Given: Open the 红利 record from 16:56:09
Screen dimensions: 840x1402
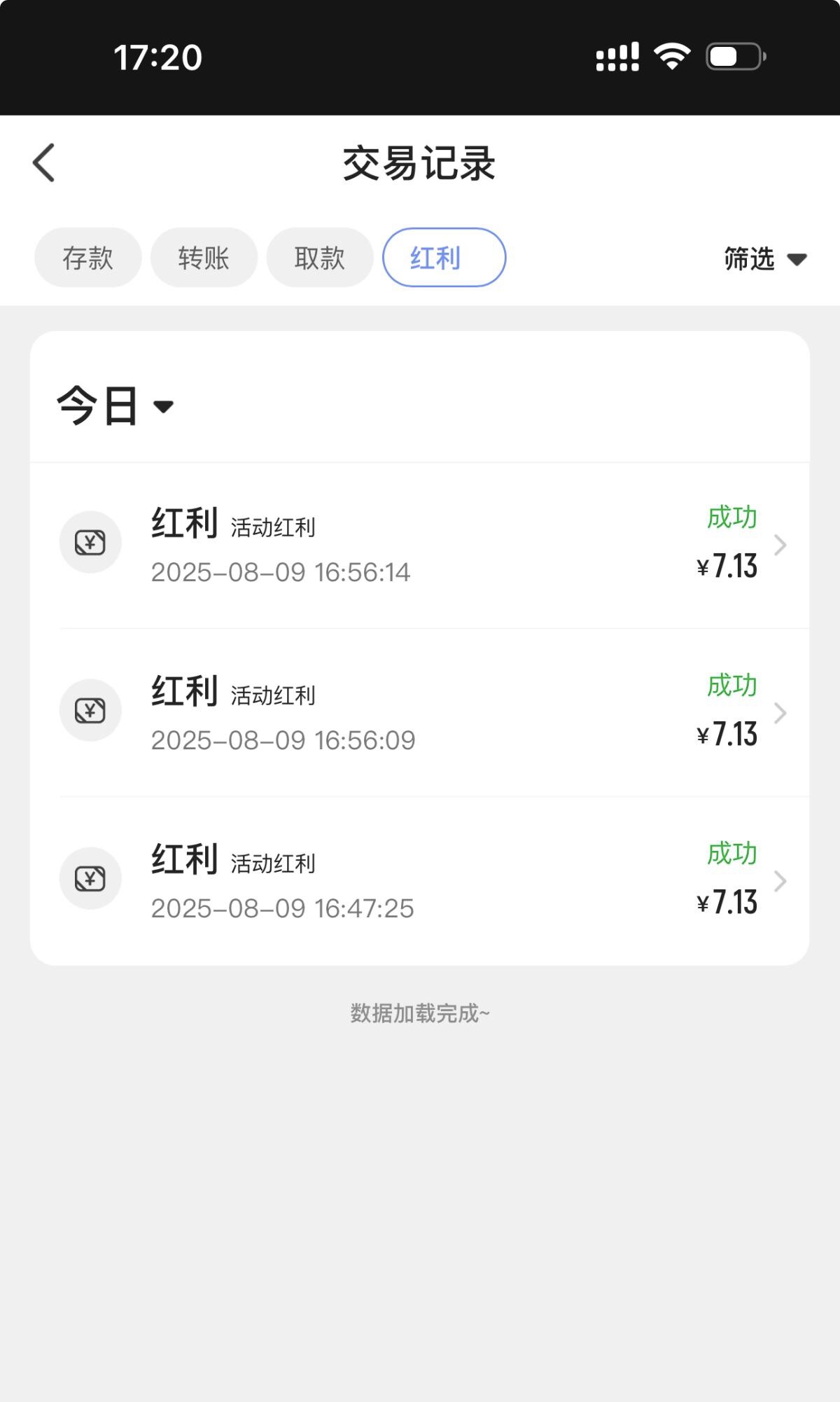Looking at the screenshot, I should click(420, 713).
